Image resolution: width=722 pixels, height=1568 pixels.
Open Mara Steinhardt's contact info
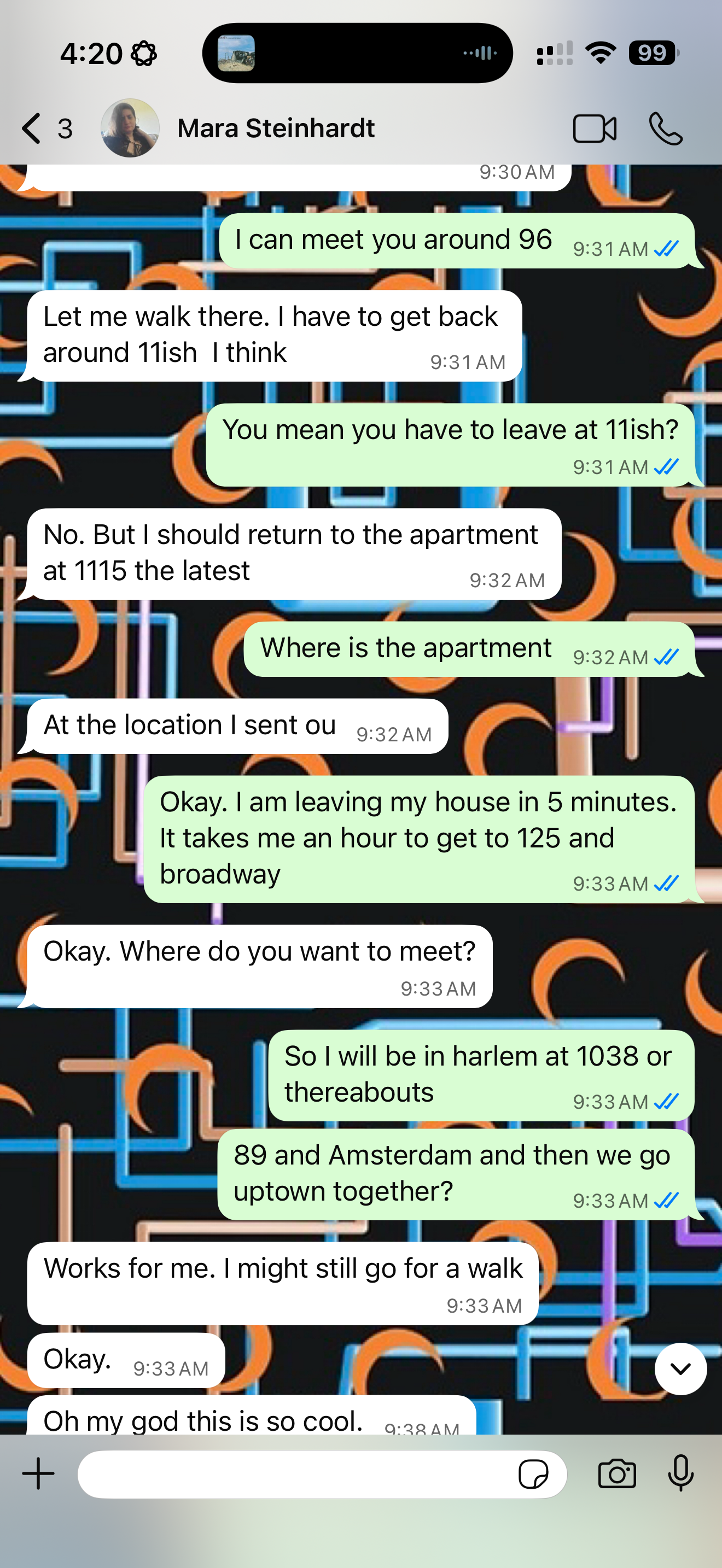tap(276, 128)
